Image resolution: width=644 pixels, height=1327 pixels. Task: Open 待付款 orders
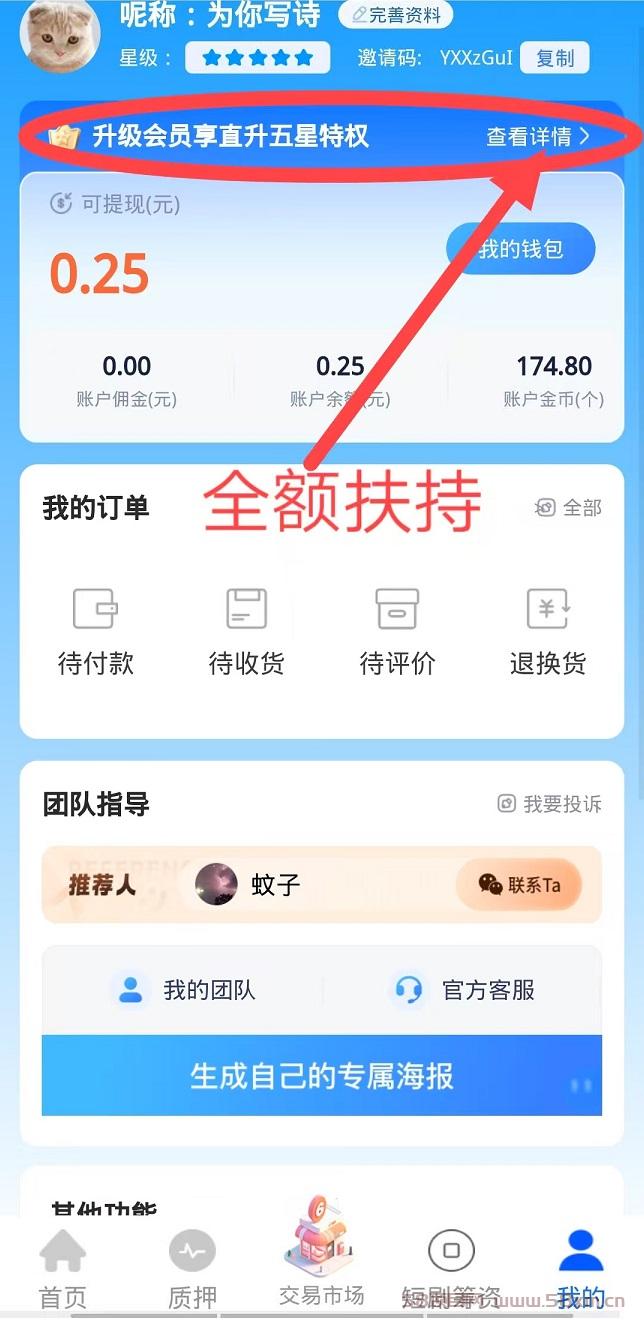click(96, 632)
